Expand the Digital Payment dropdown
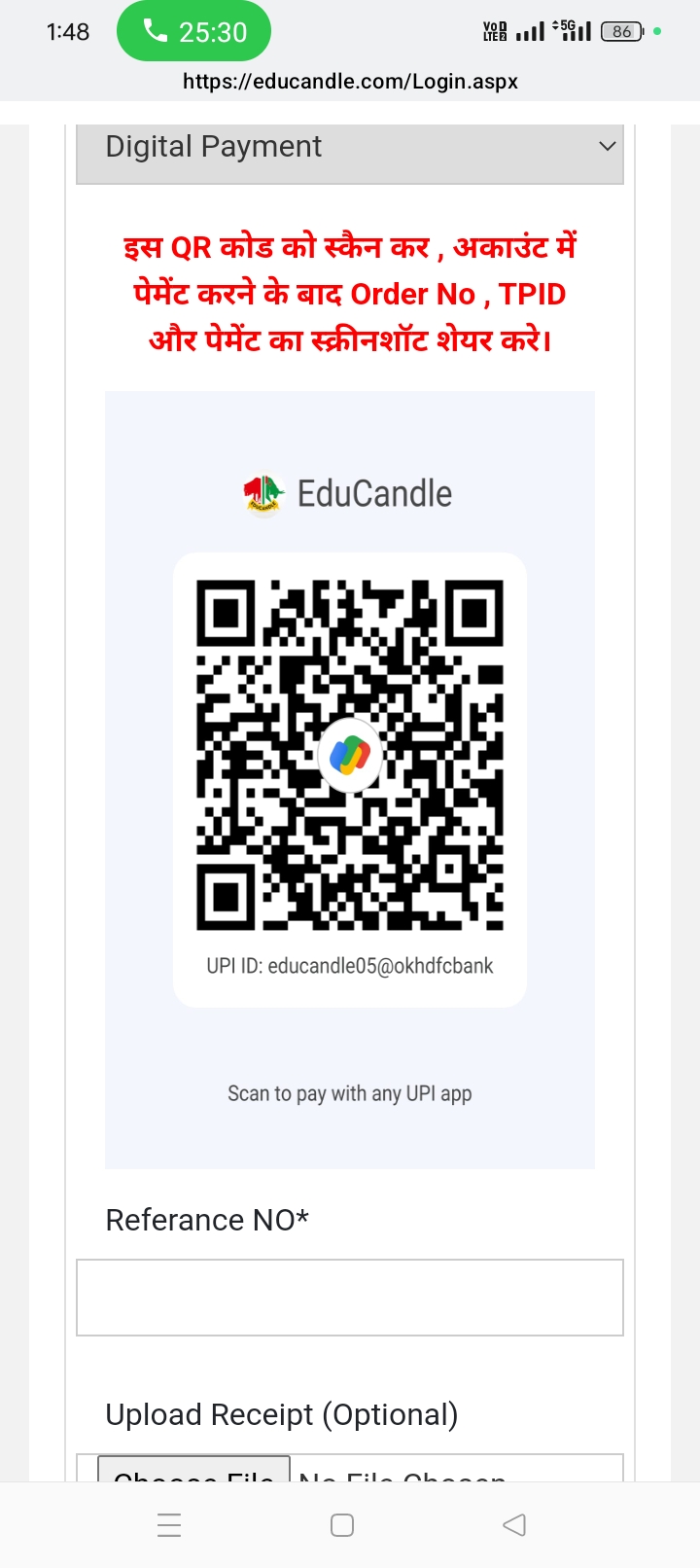700x1568 pixels. 350,148
